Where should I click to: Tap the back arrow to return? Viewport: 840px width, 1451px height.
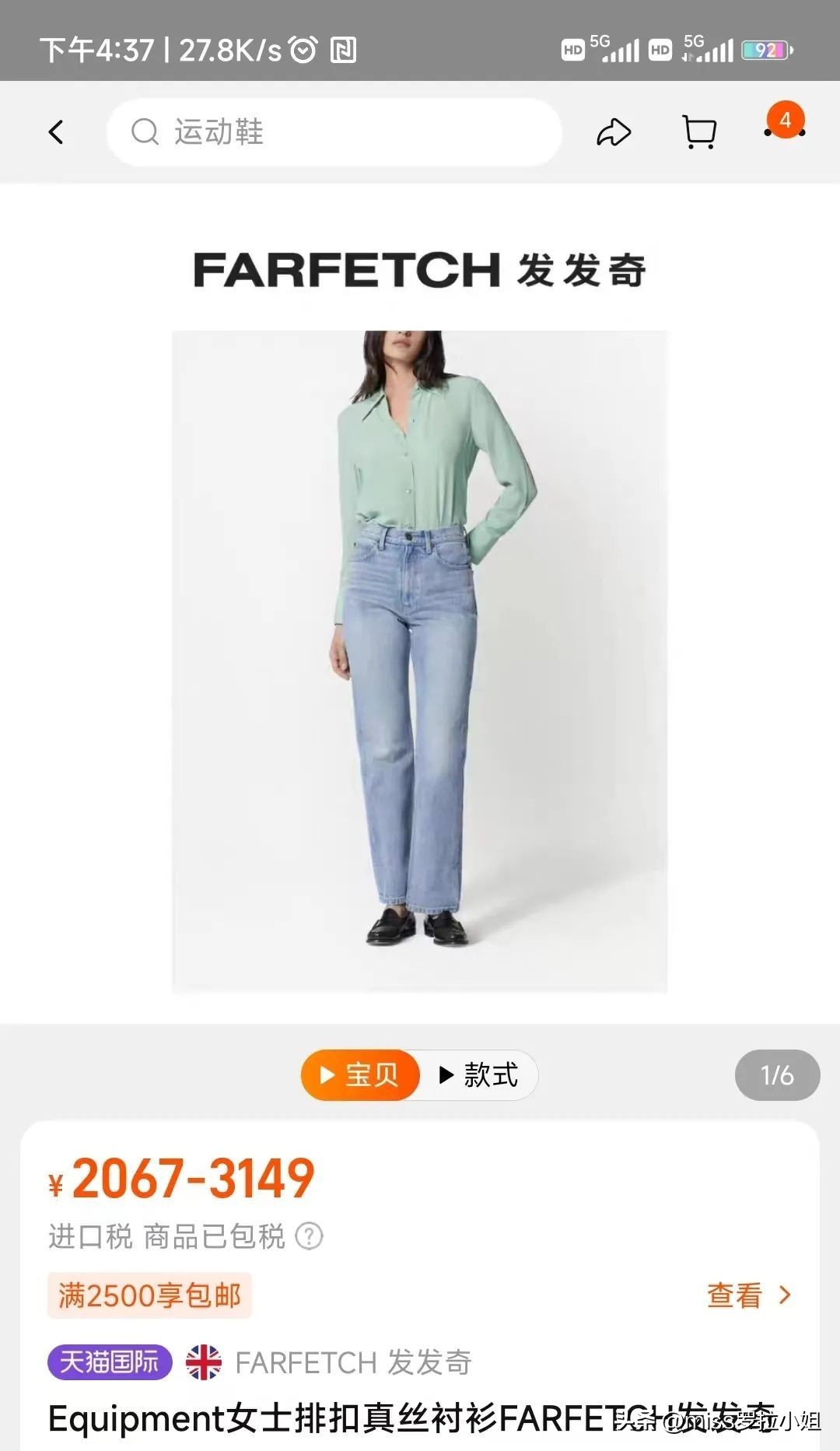coord(55,131)
